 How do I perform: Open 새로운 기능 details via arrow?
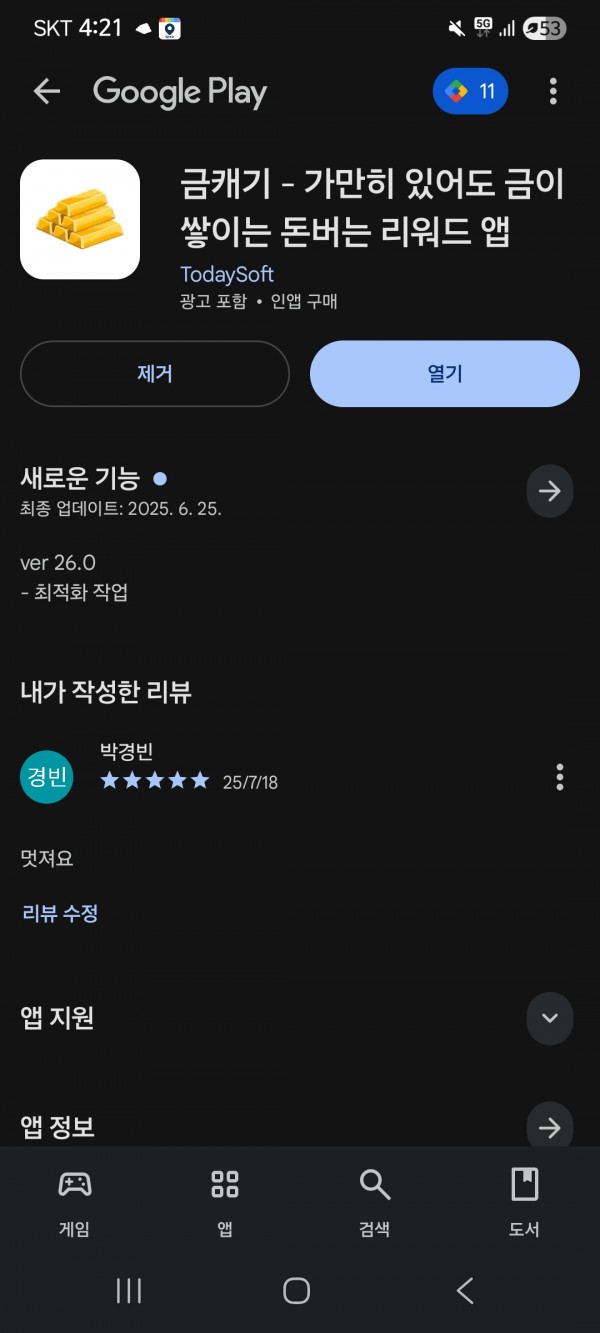click(x=550, y=491)
